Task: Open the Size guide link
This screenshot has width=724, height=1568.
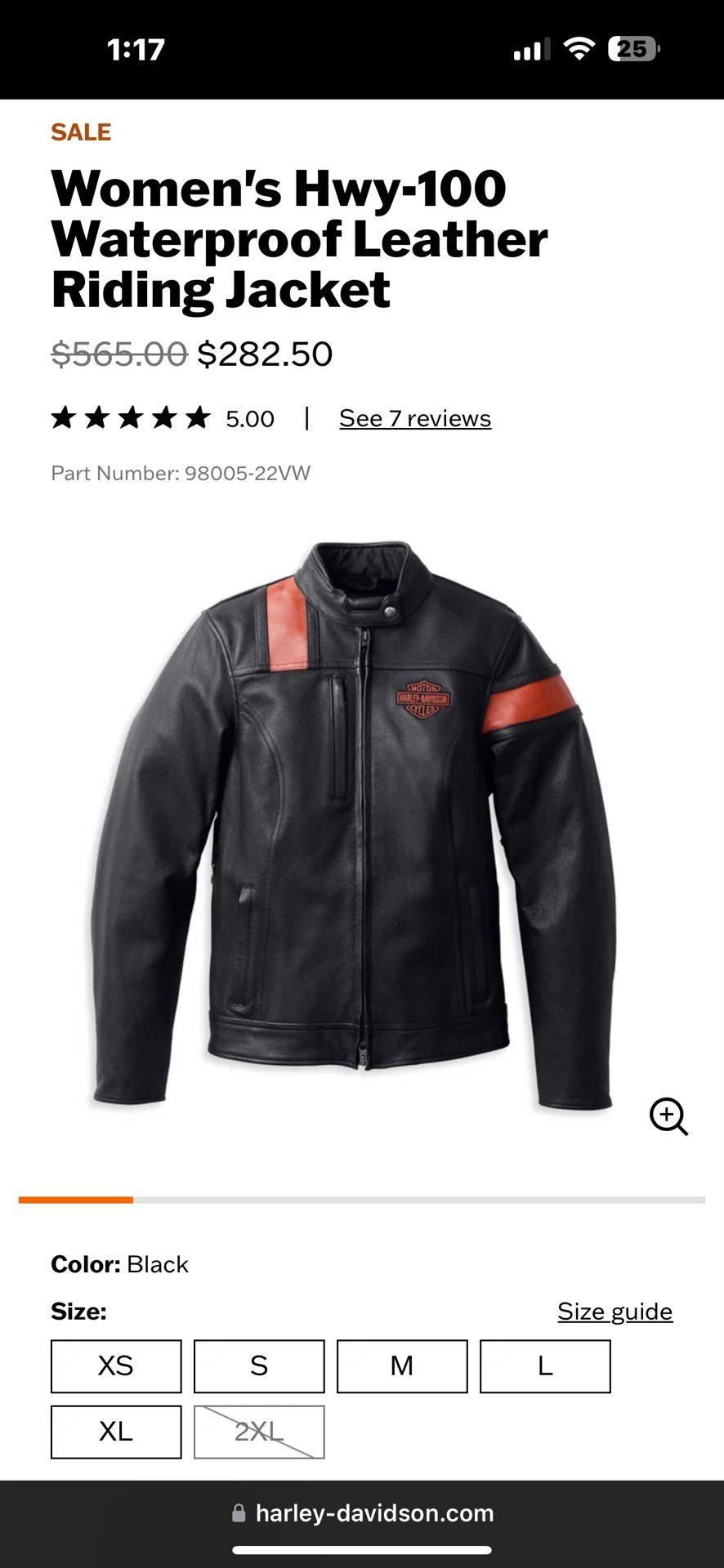Action: coord(615,1311)
